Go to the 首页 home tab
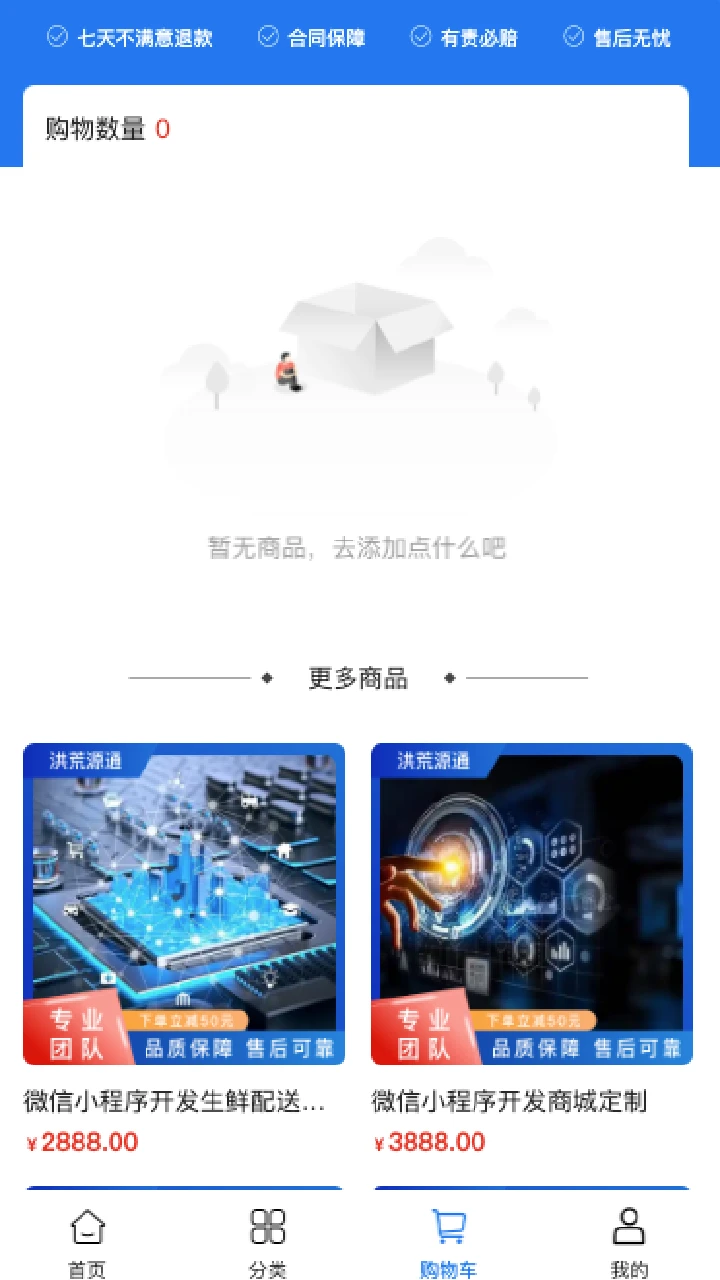Image resolution: width=720 pixels, height=1280 pixels. [x=88, y=1242]
